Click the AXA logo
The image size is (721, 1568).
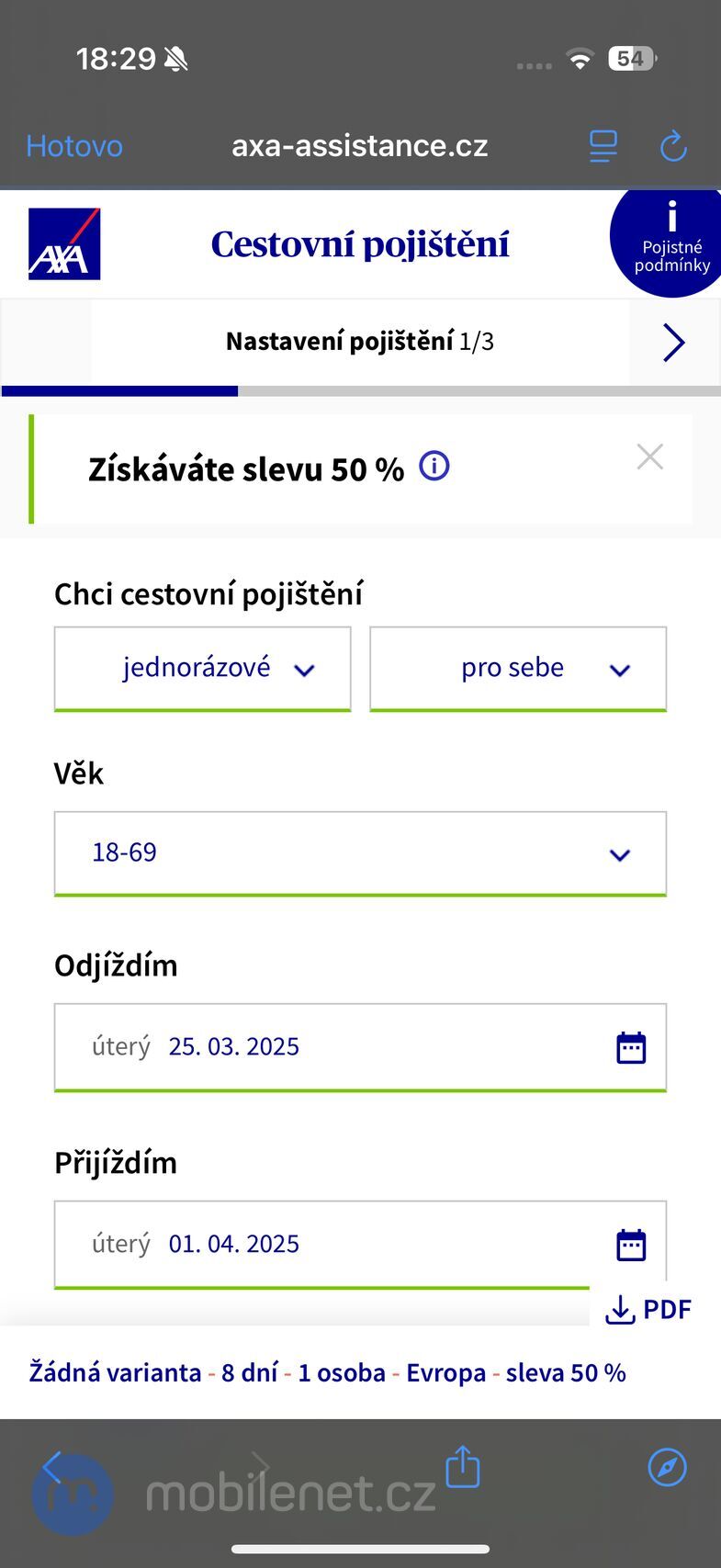[x=64, y=243]
